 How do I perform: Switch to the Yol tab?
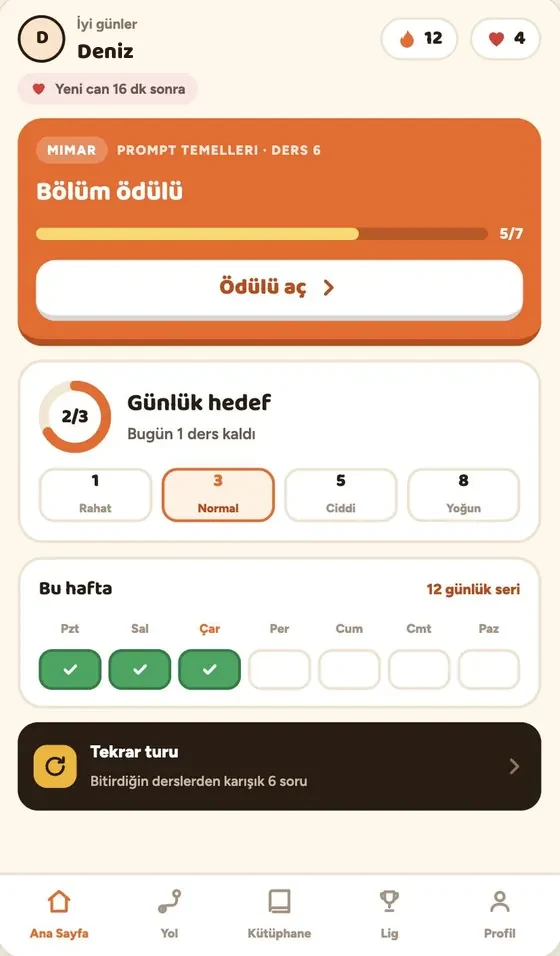click(x=169, y=913)
